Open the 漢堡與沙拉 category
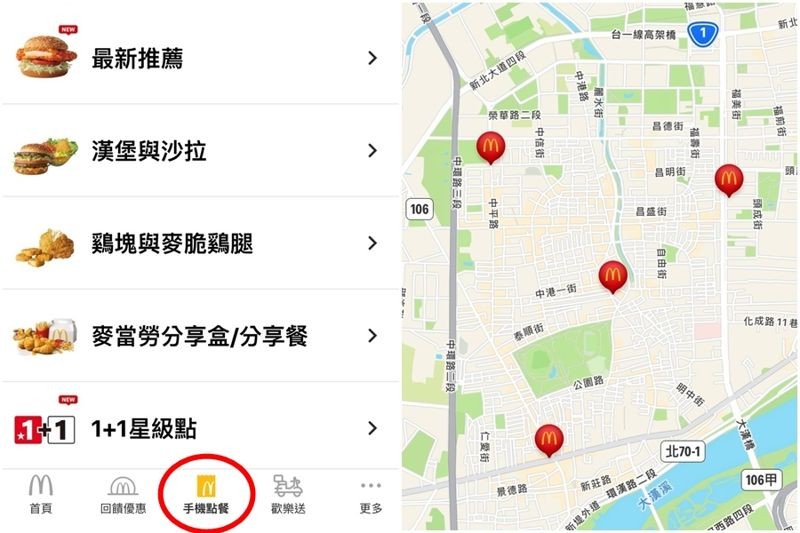800x533 pixels. pos(200,151)
